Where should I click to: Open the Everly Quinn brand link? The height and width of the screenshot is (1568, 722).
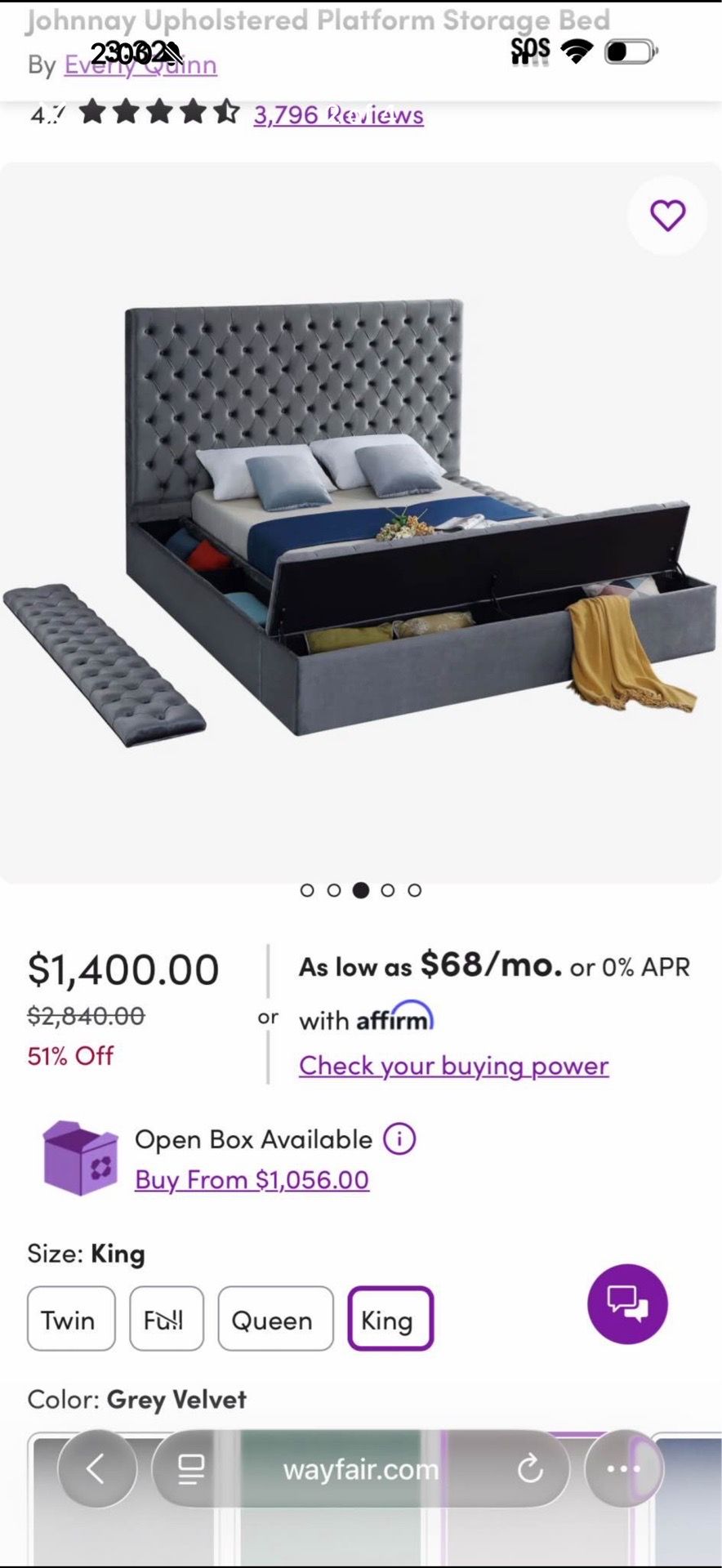[x=140, y=65]
